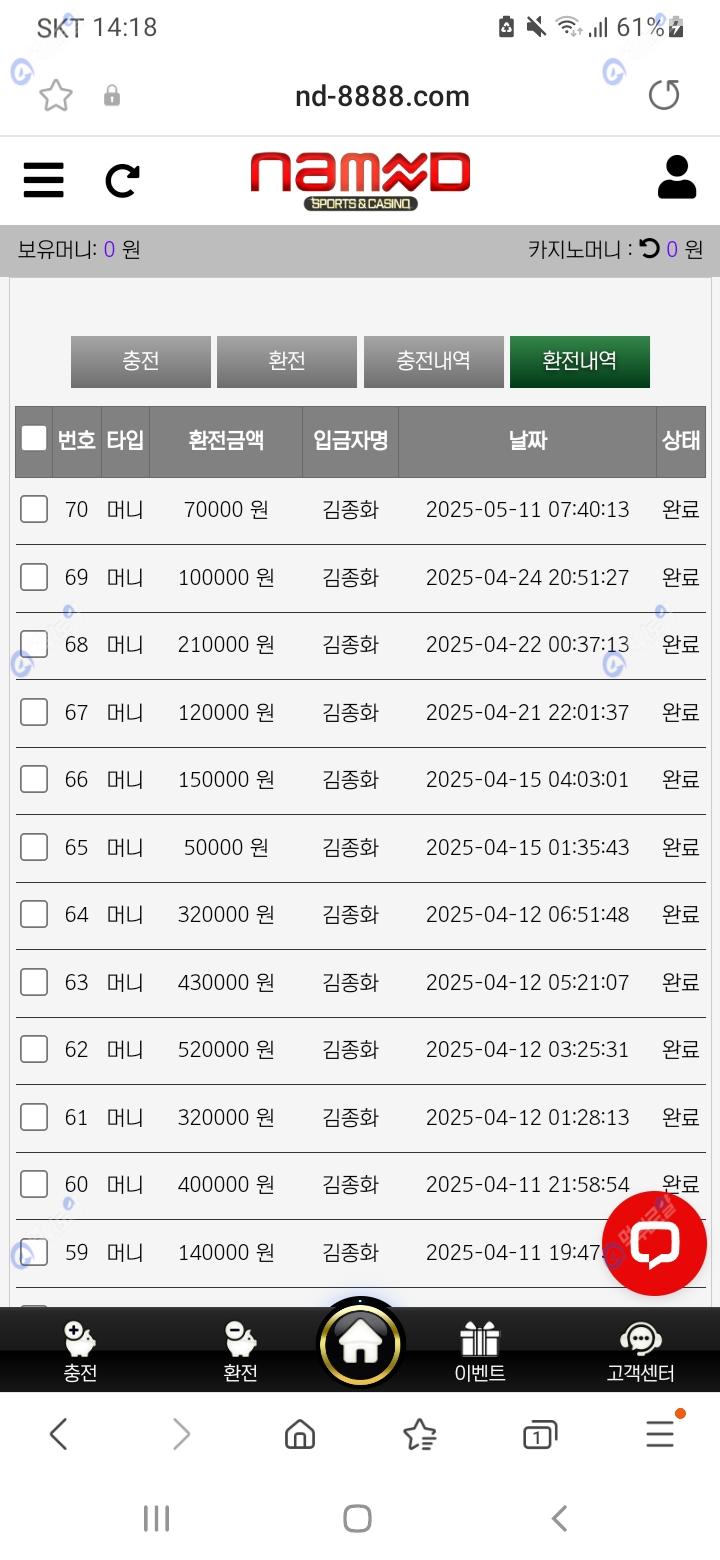Screen dimensions: 720x1560
Task: Open the user profile icon
Action: [x=677, y=178]
